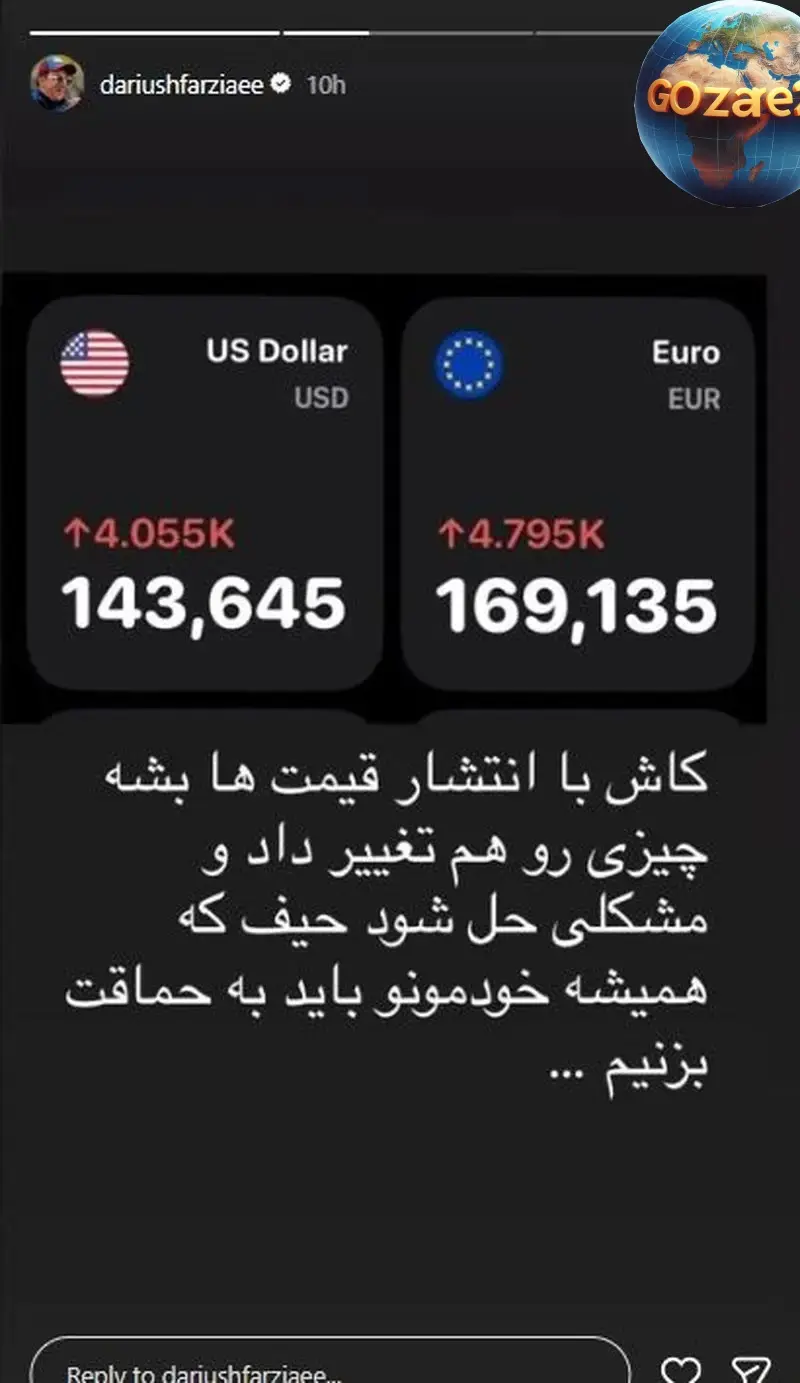Open dariushfarziaee's profile picture

(x=57, y=84)
